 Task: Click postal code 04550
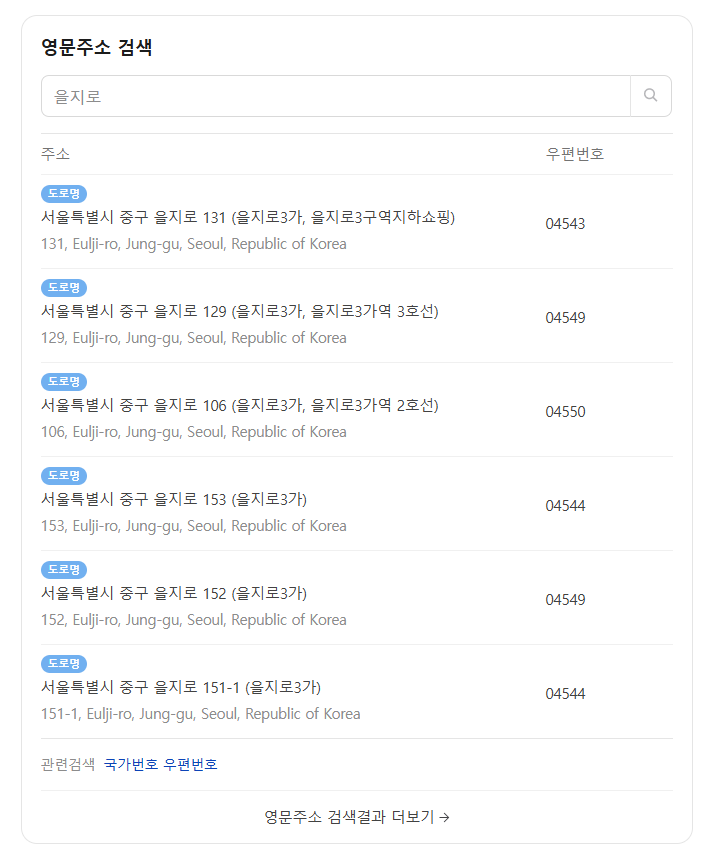[565, 411]
